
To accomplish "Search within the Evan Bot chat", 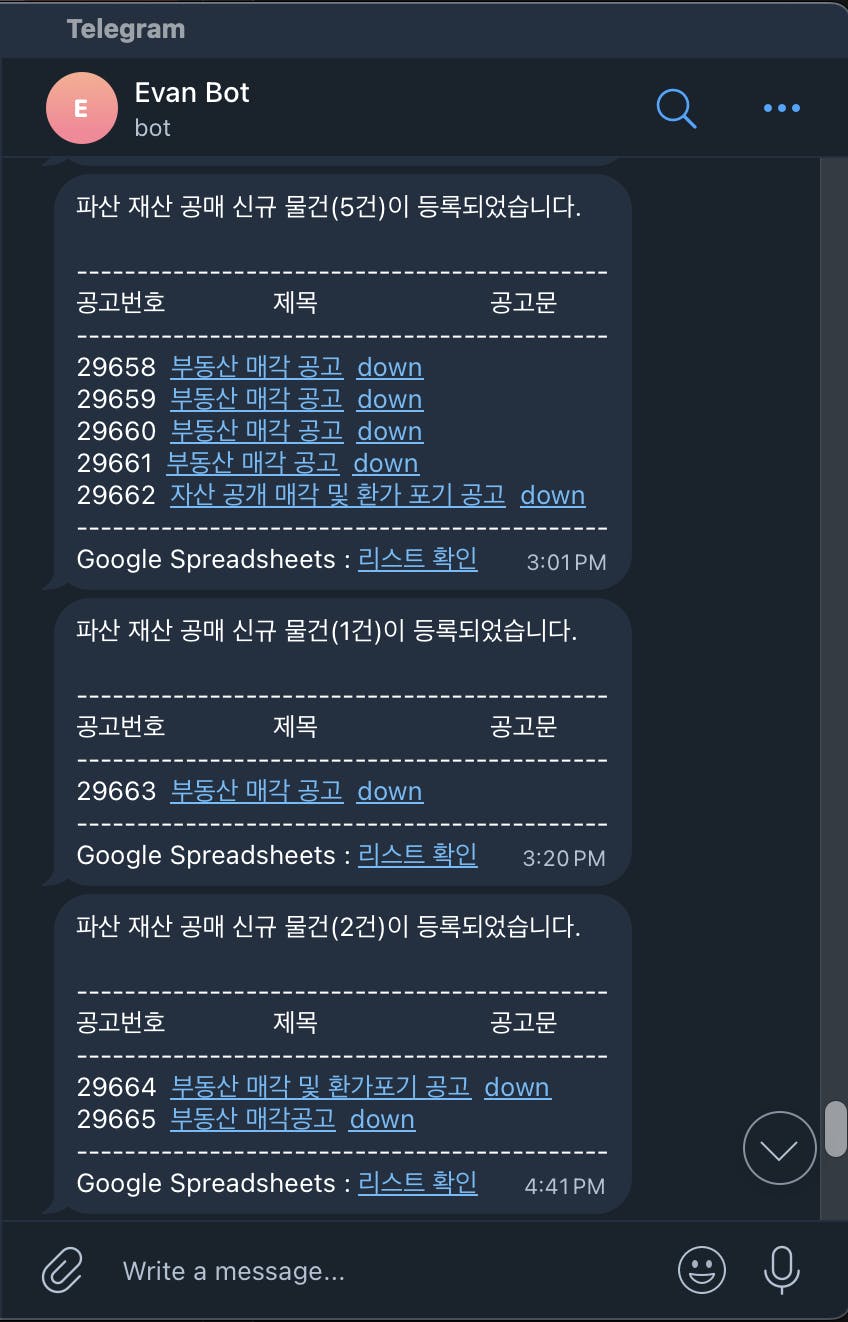I will [676, 108].
